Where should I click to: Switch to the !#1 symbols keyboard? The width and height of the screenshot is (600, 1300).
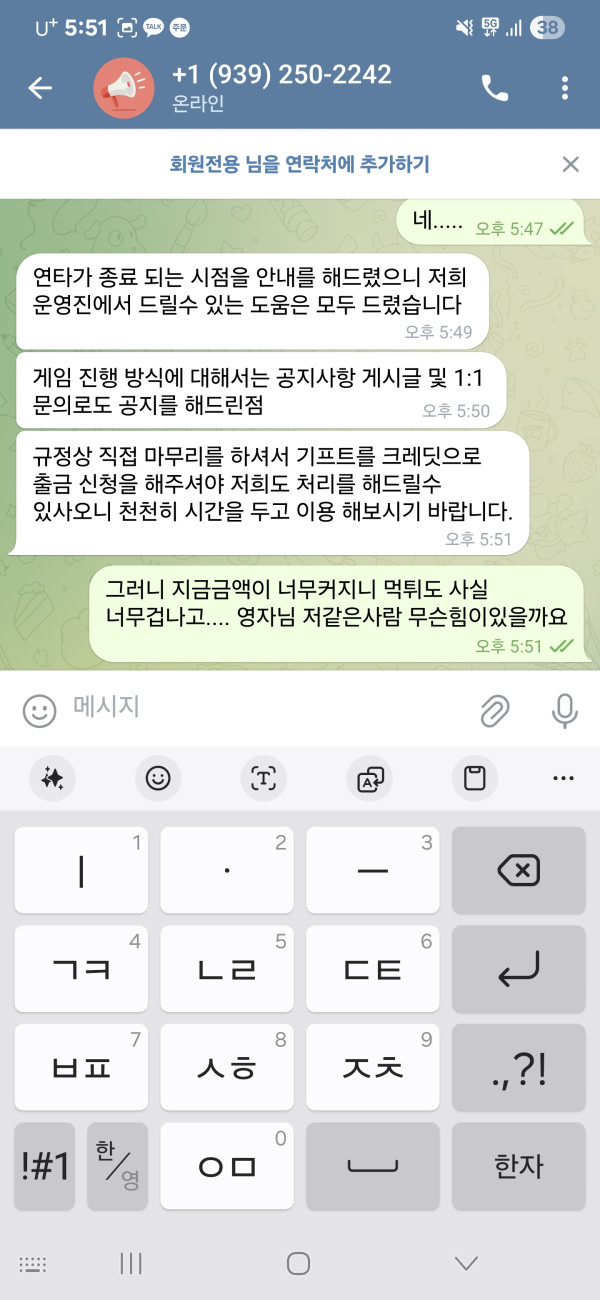(46, 1166)
